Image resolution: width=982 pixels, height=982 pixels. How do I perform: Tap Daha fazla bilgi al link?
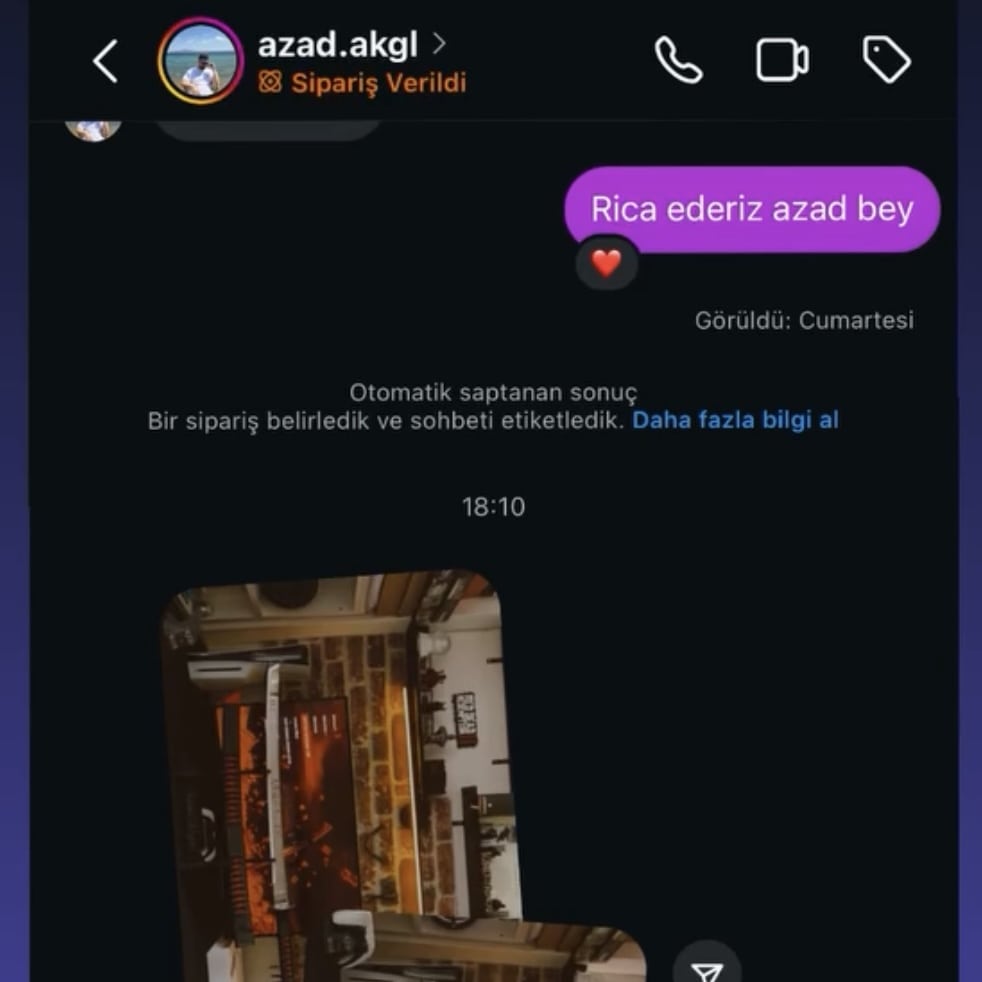[735, 420]
